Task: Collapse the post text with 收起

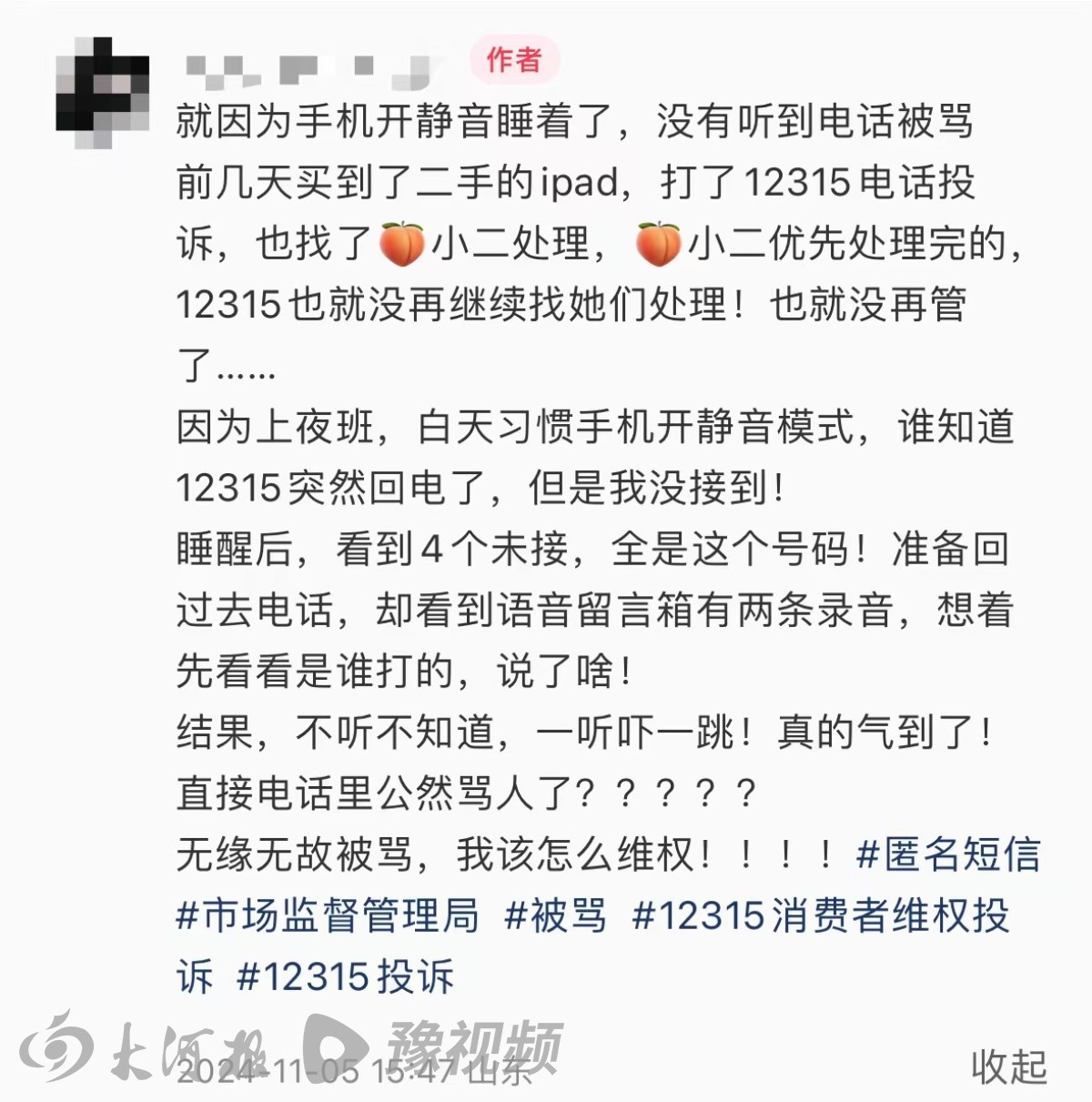Action: coord(1008,1066)
